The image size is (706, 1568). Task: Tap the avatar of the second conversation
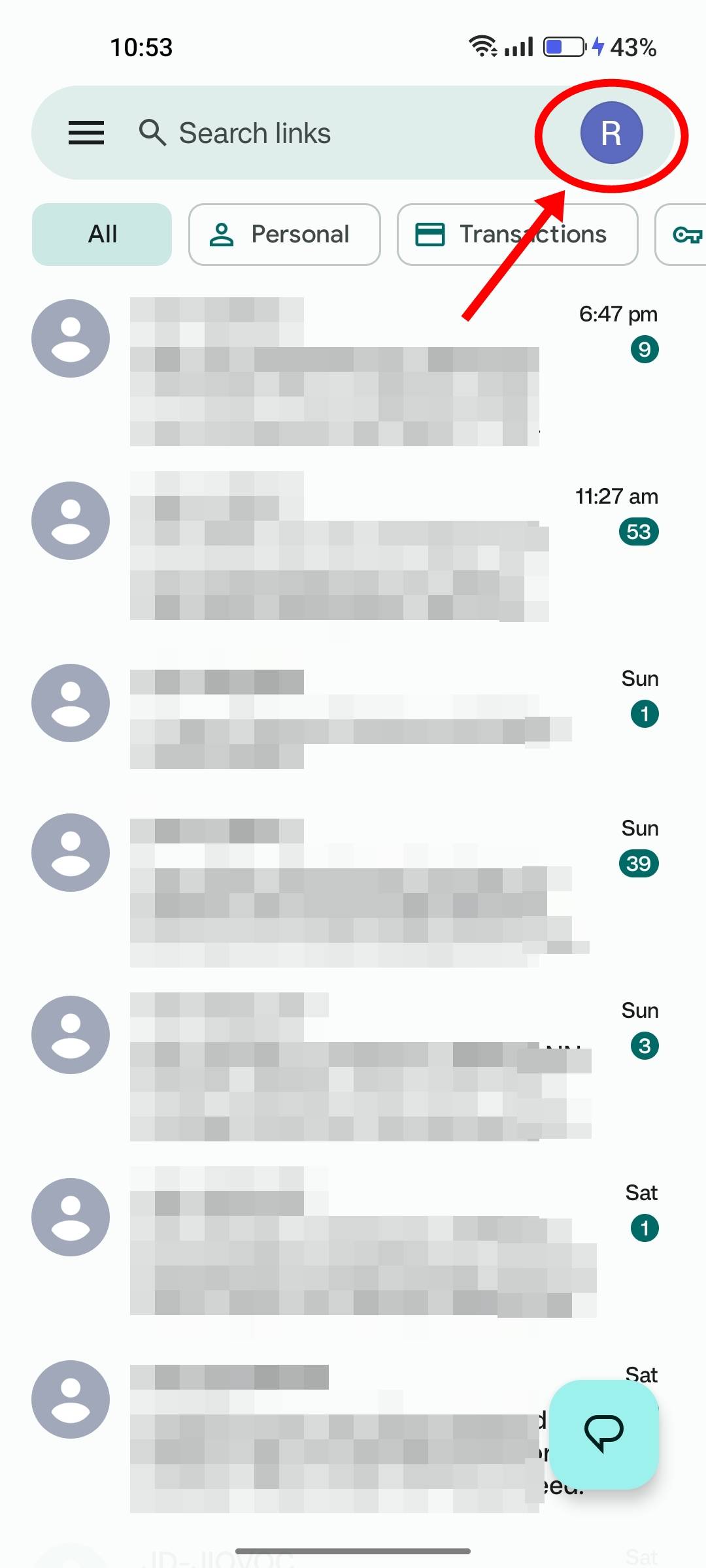[70, 519]
